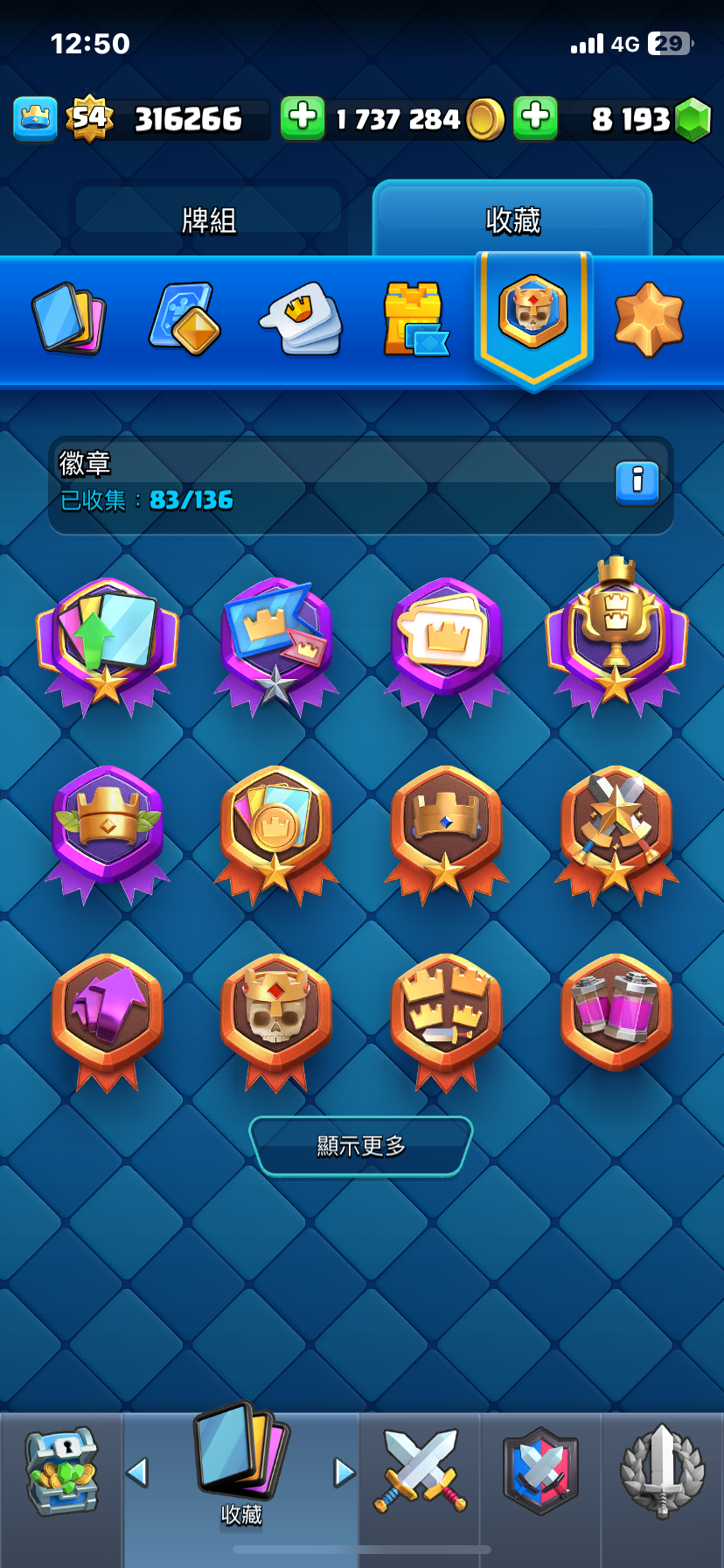The width and height of the screenshot is (724, 1568).
Task: Open the gold trophy badge
Action: tap(616, 634)
